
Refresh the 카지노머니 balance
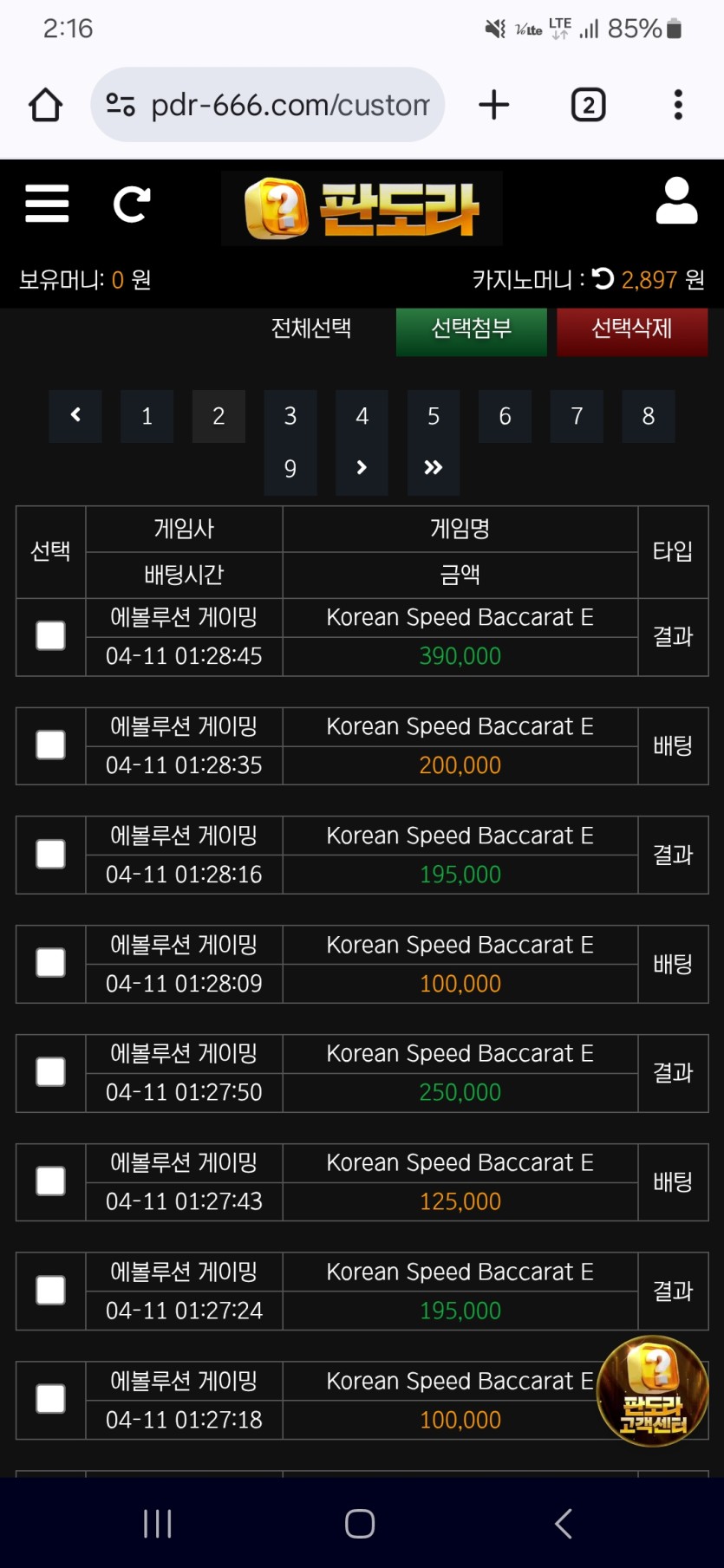(603, 279)
